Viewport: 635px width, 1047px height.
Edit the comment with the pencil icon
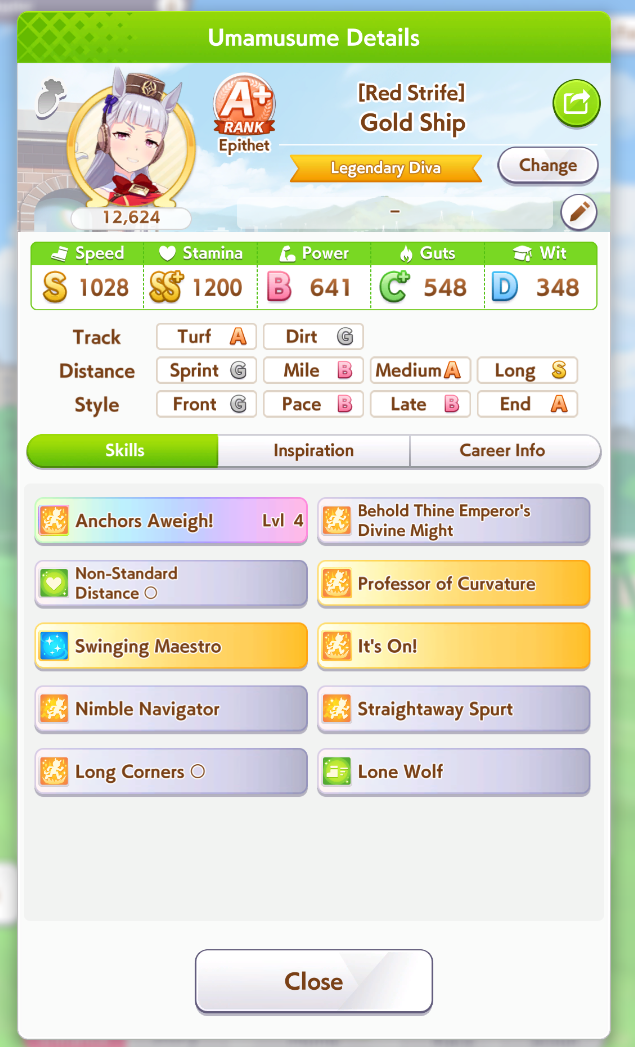578,212
